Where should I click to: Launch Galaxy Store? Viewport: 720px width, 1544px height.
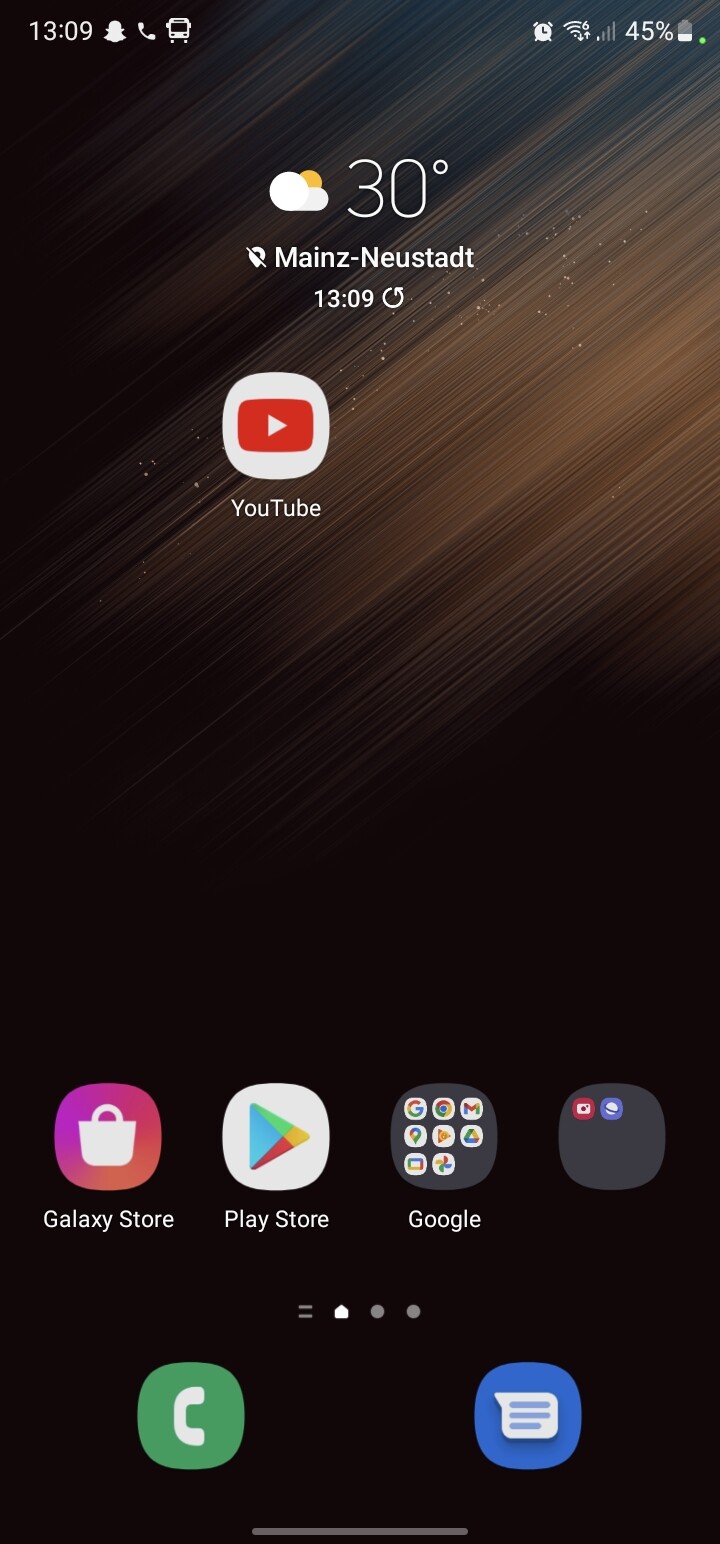[x=108, y=1137]
